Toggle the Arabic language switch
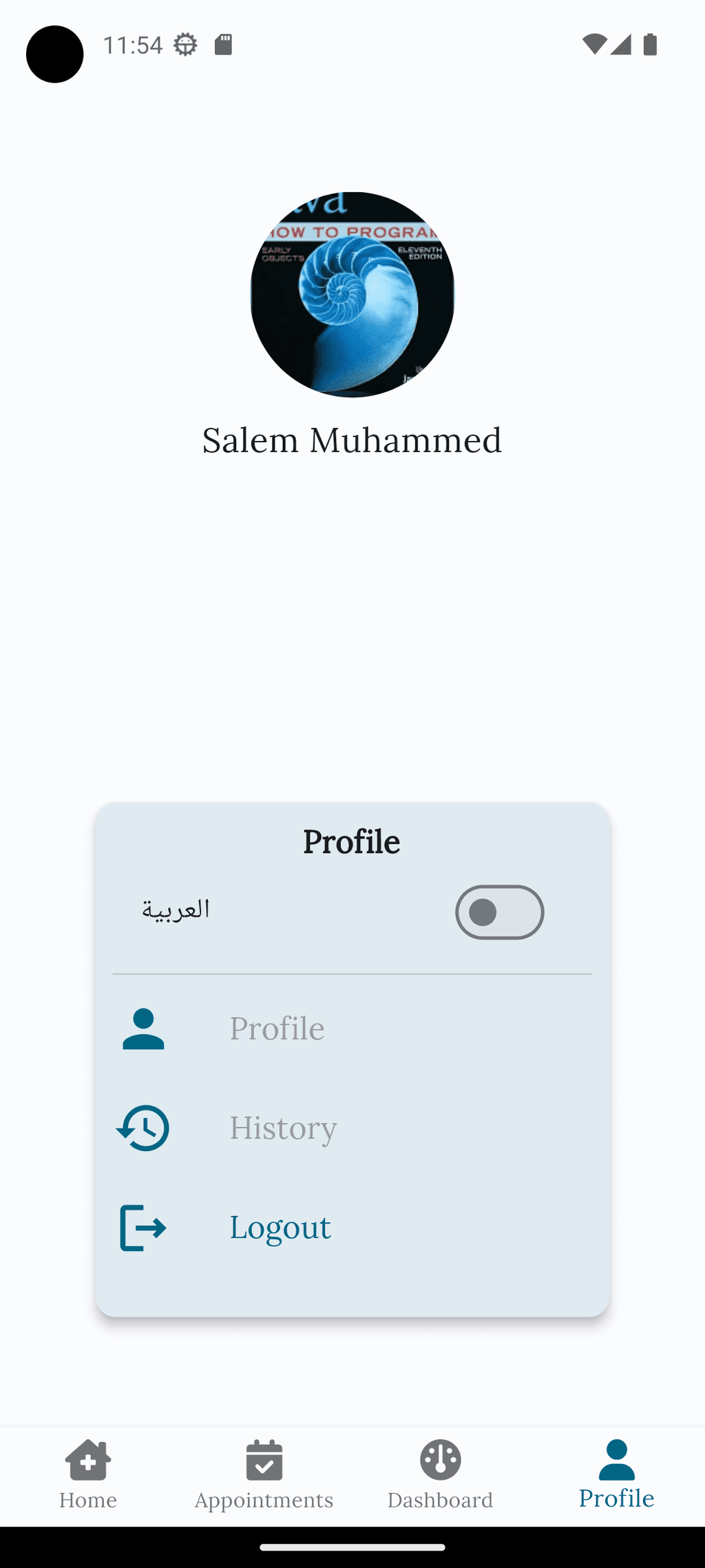The width and height of the screenshot is (705, 1568). point(499,912)
